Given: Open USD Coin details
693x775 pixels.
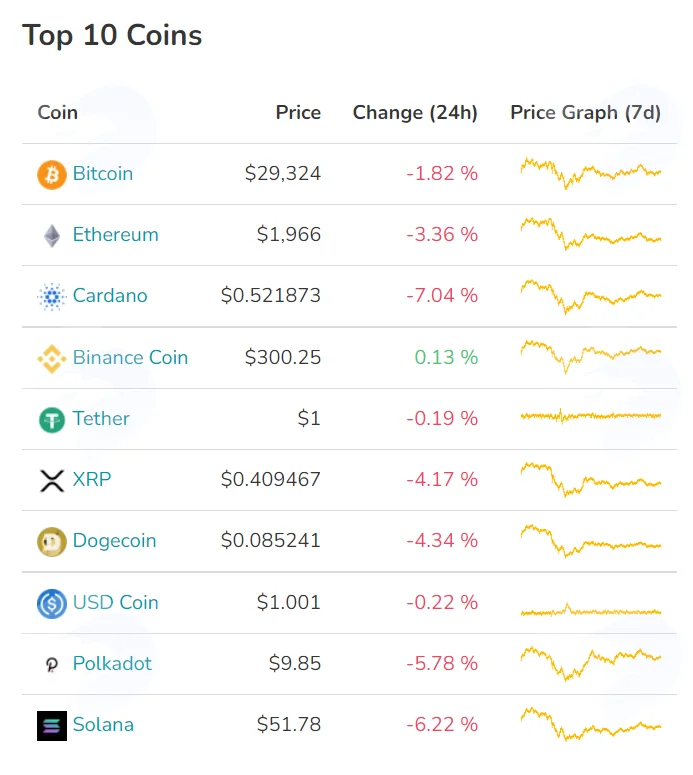Looking at the screenshot, I should [x=116, y=602].
